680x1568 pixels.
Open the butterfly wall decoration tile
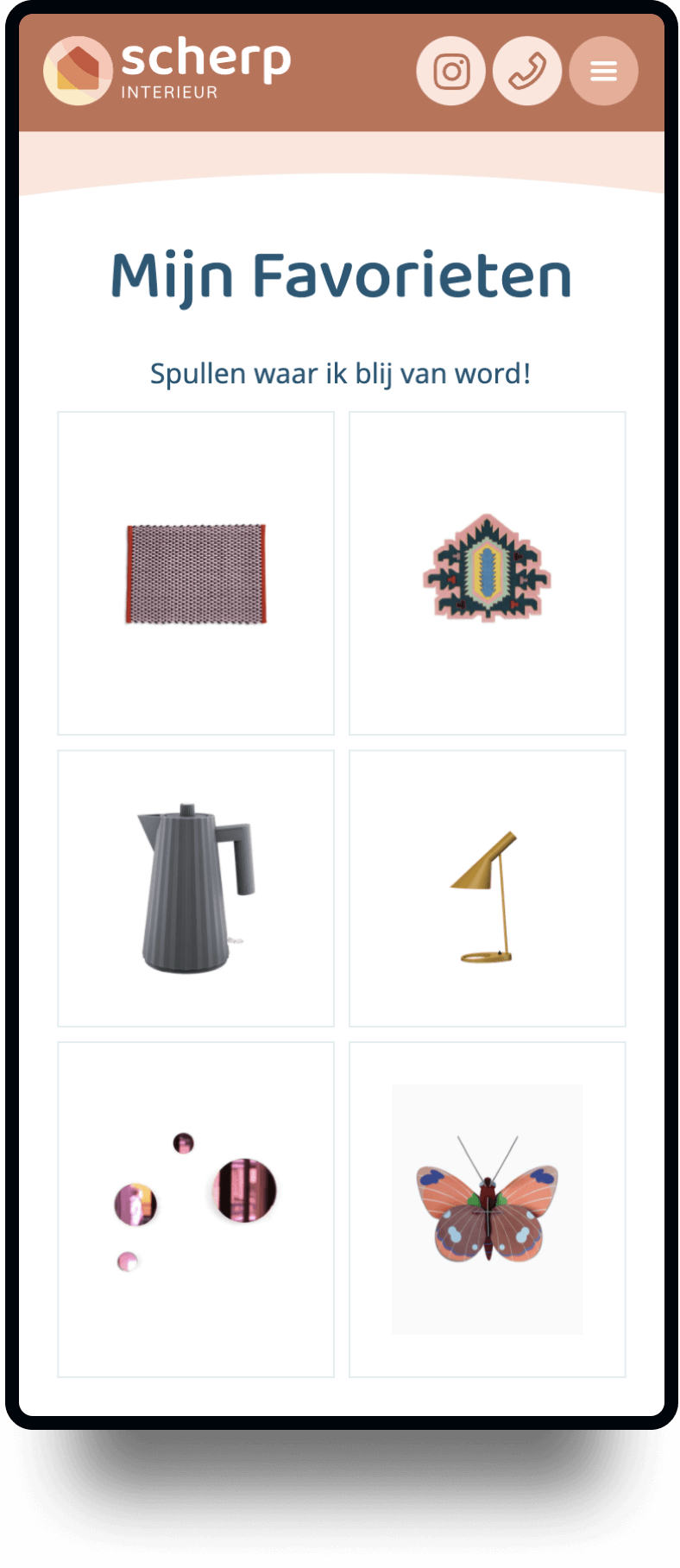487,1209
